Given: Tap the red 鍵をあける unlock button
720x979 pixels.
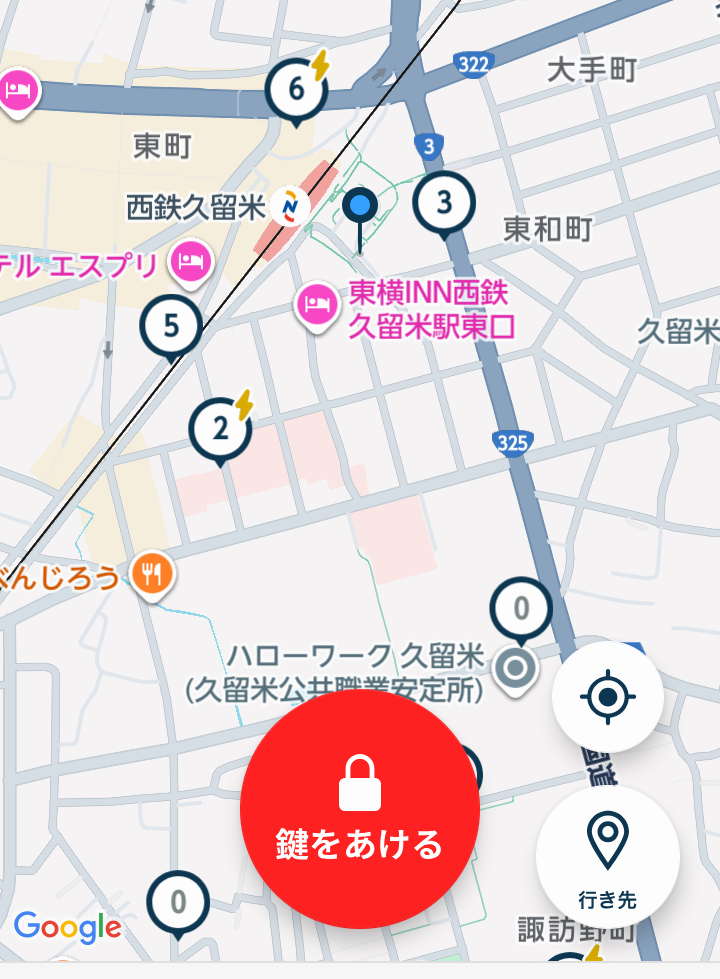Looking at the screenshot, I should coord(360,809).
